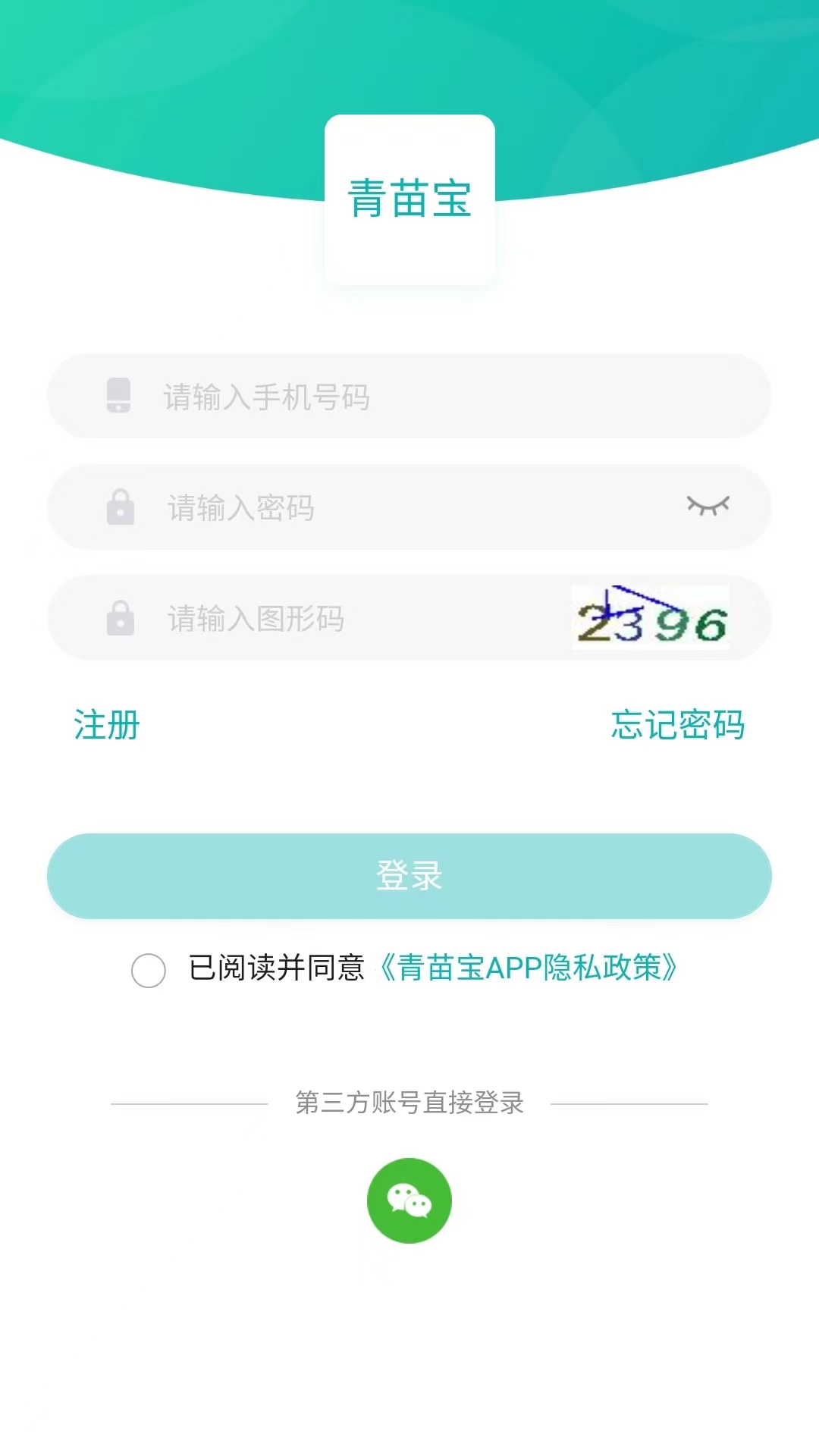Click the lock icon beside password field
Viewport: 819px width, 1456px height.
pyautogui.click(x=118, y=507)
